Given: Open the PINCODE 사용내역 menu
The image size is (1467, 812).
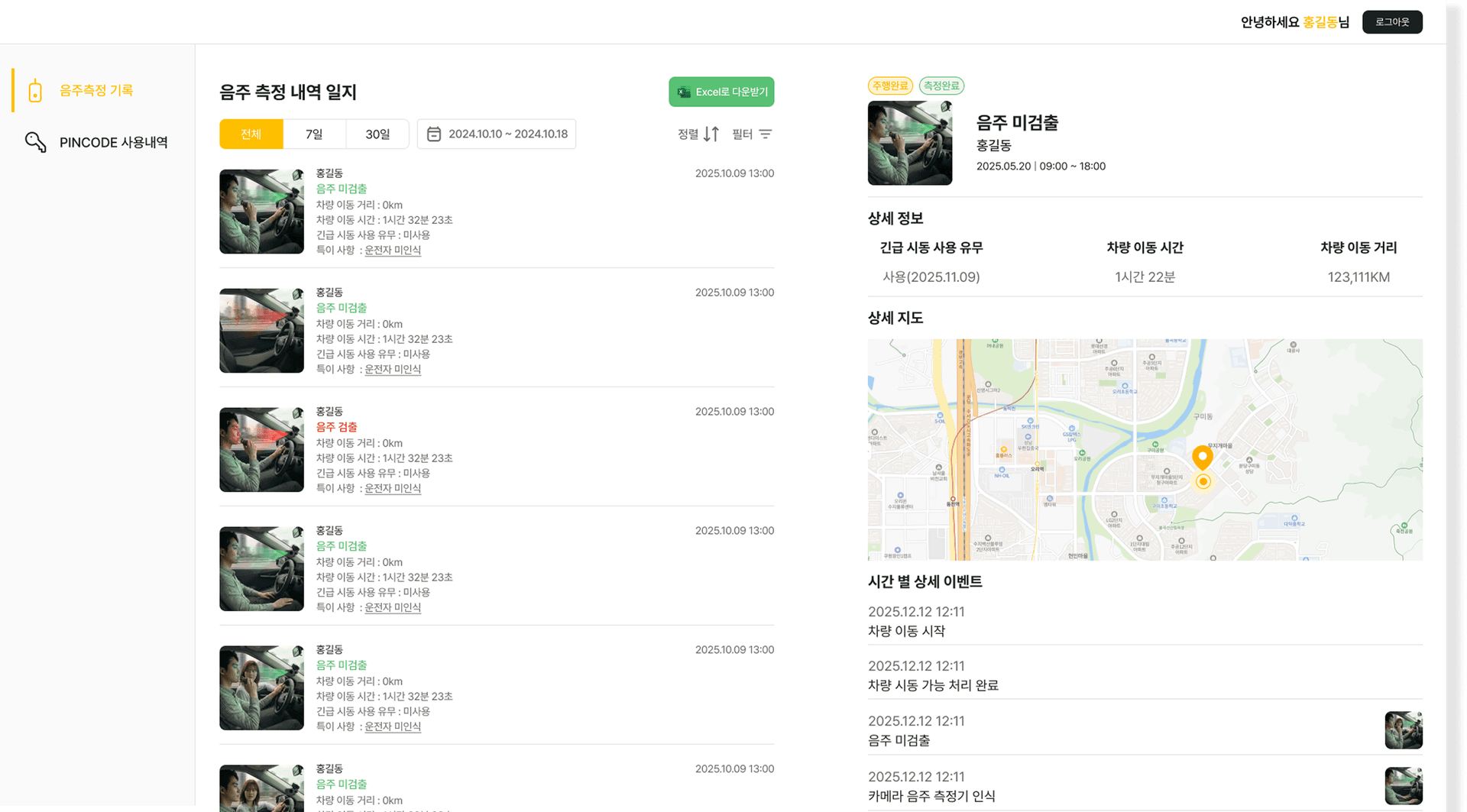Looking at the screenshot, I should pyautogui.click(x=112, y=142).
